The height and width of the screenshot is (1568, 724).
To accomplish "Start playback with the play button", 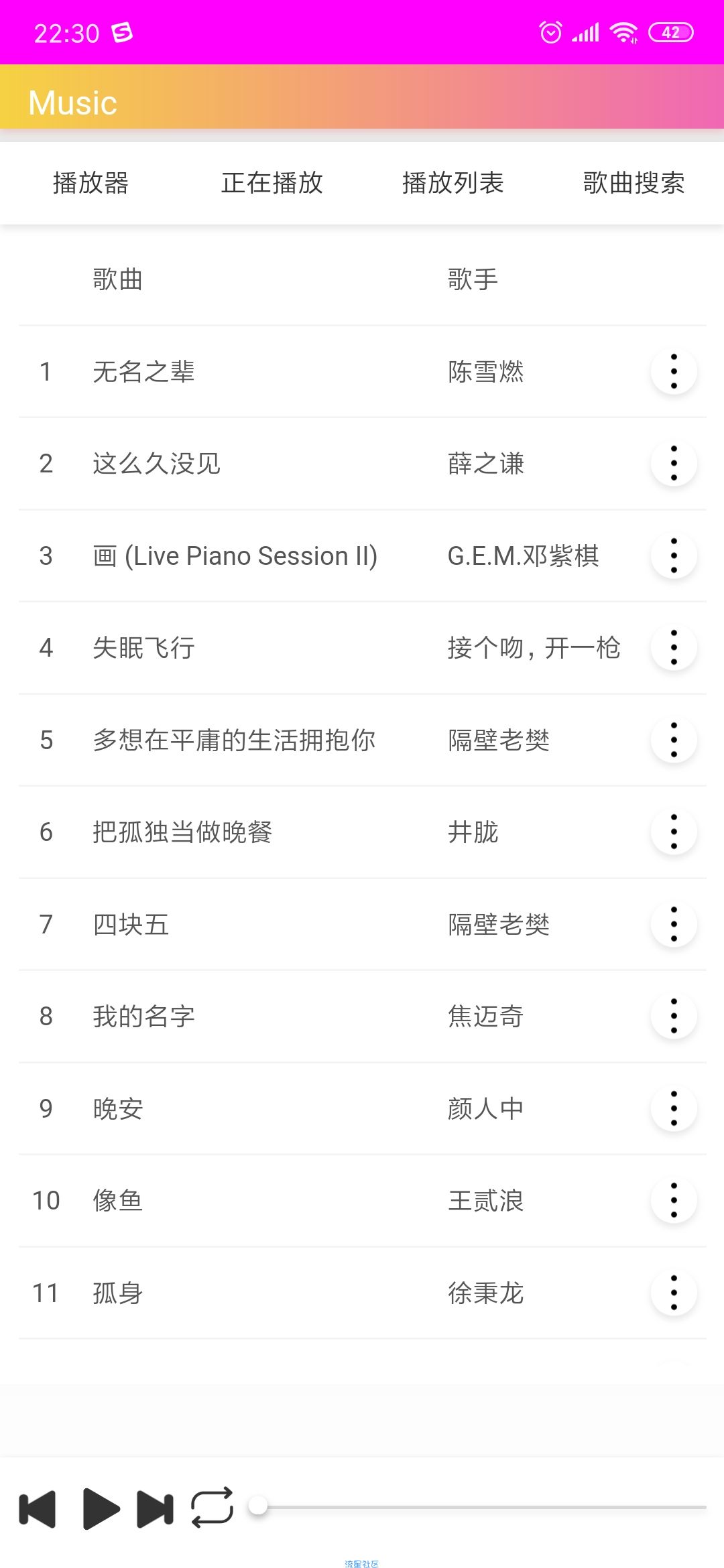I will click(101, 1509).
